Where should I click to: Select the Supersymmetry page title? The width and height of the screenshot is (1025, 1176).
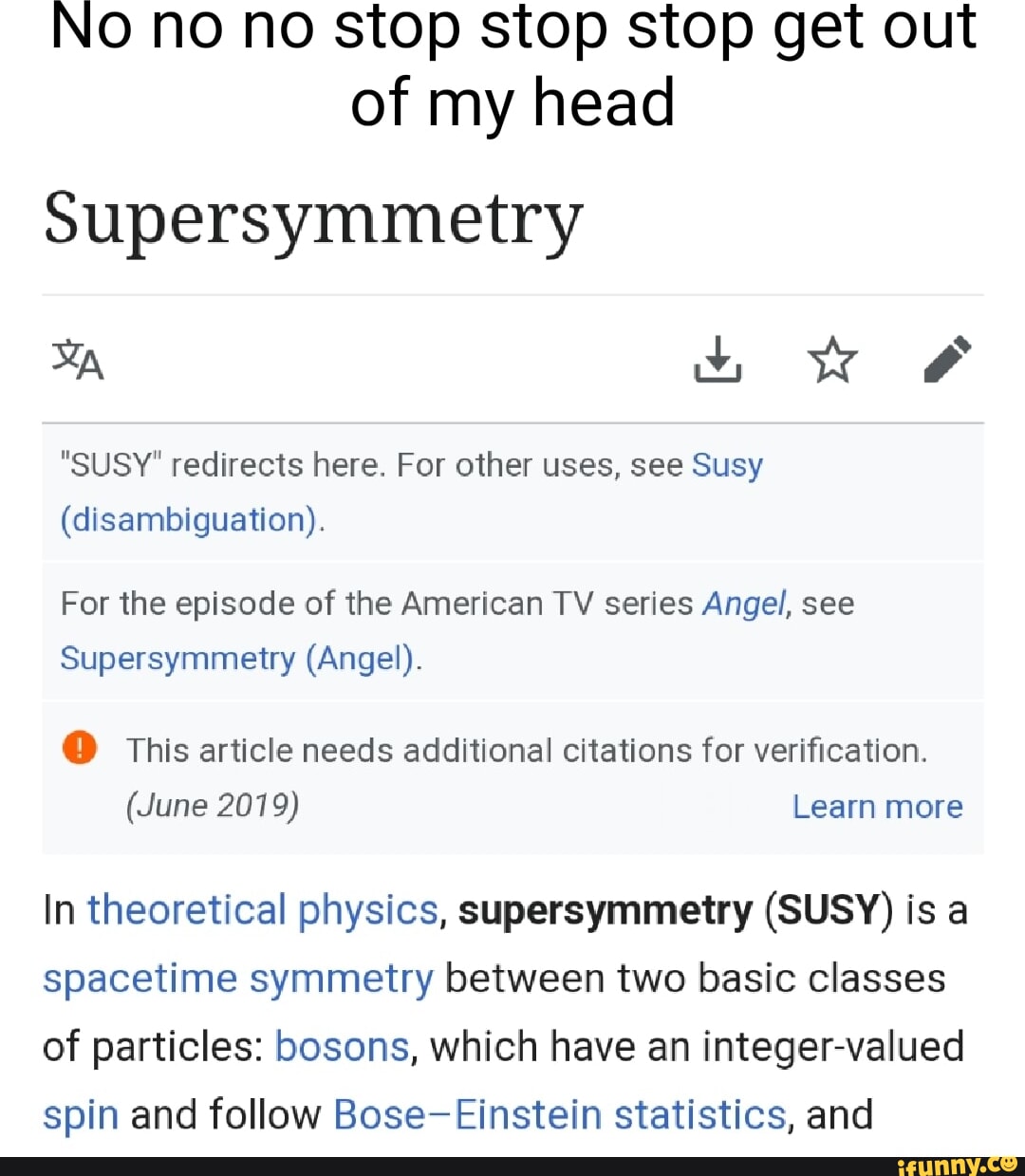(x=313, y=220)
